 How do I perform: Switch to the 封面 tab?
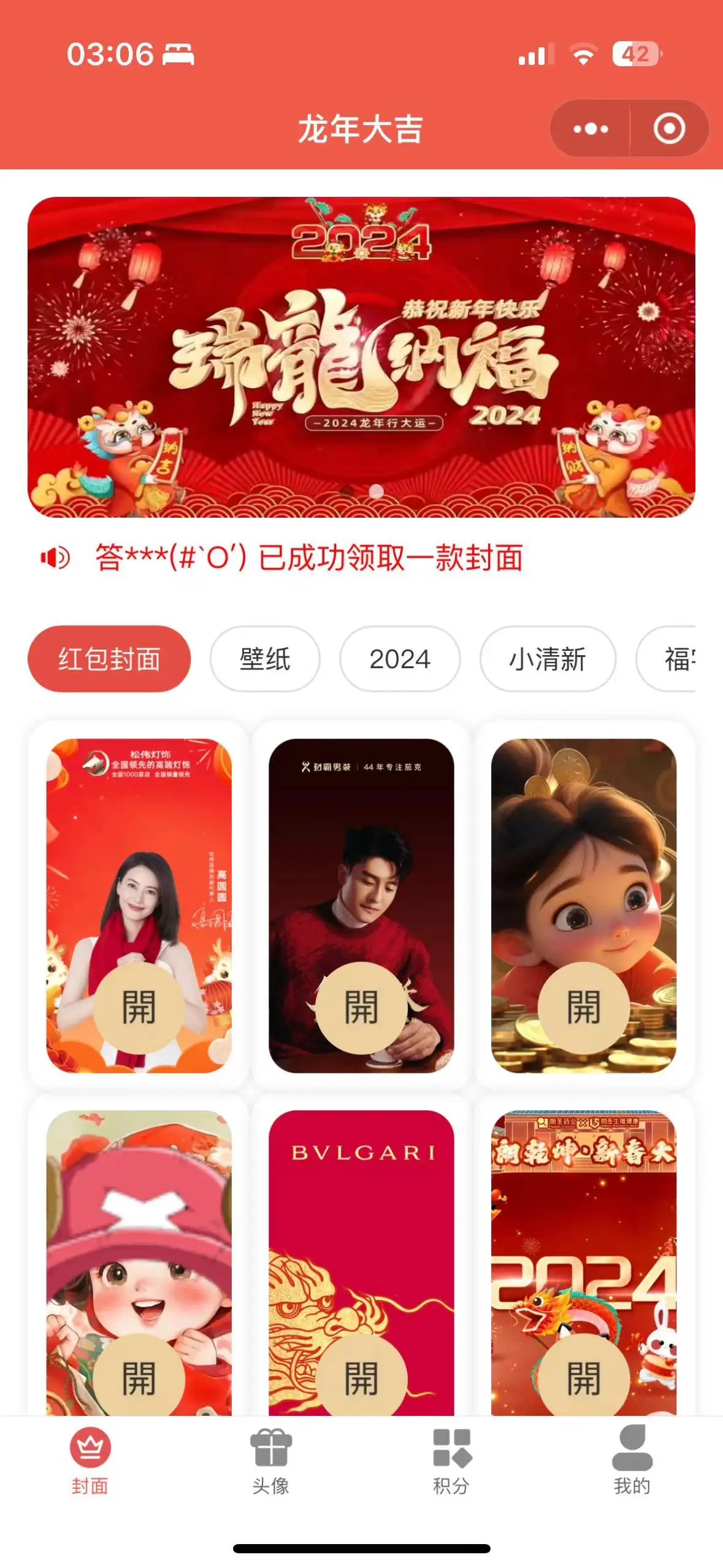click(x=90, y=1459)
